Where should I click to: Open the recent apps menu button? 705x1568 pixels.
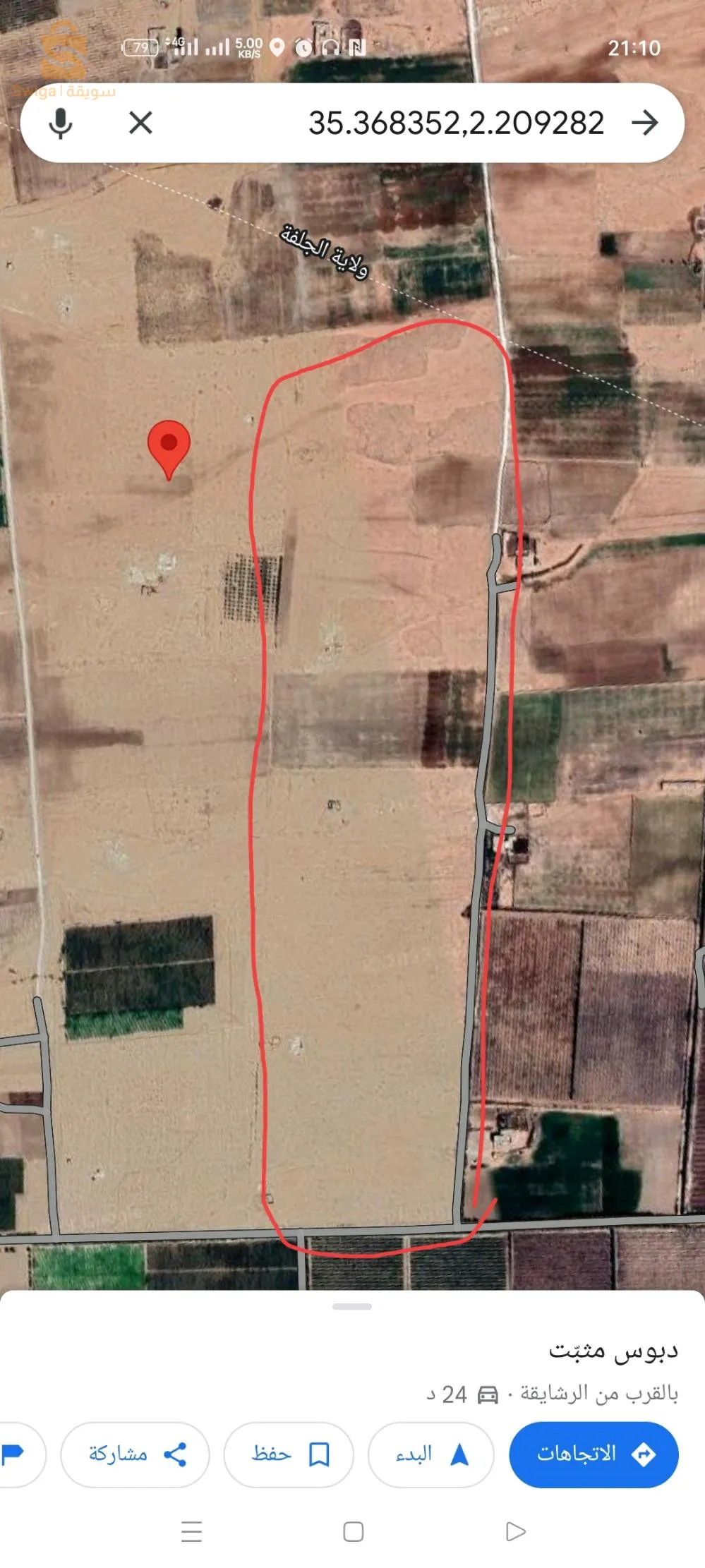pyautogui.click(x=191, y=1531)
